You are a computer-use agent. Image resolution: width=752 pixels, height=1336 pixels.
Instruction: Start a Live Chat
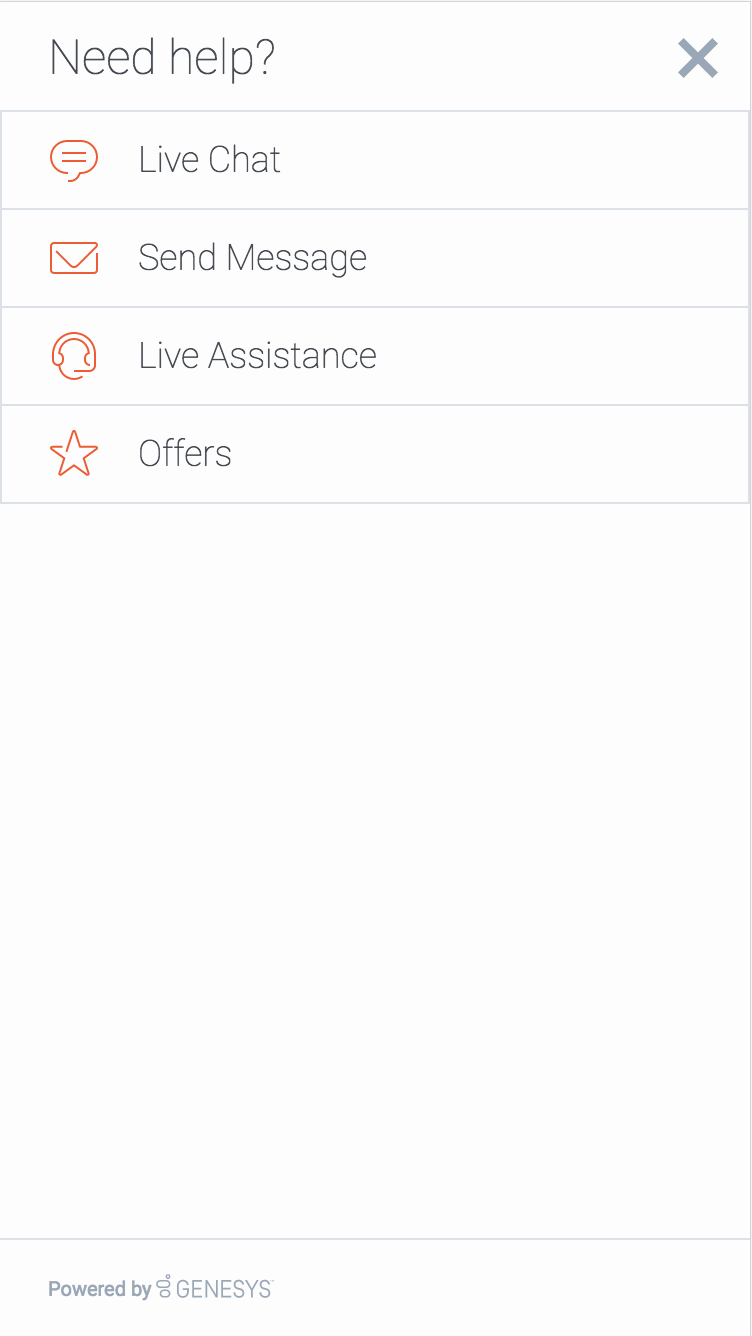(x=375, y=160)
